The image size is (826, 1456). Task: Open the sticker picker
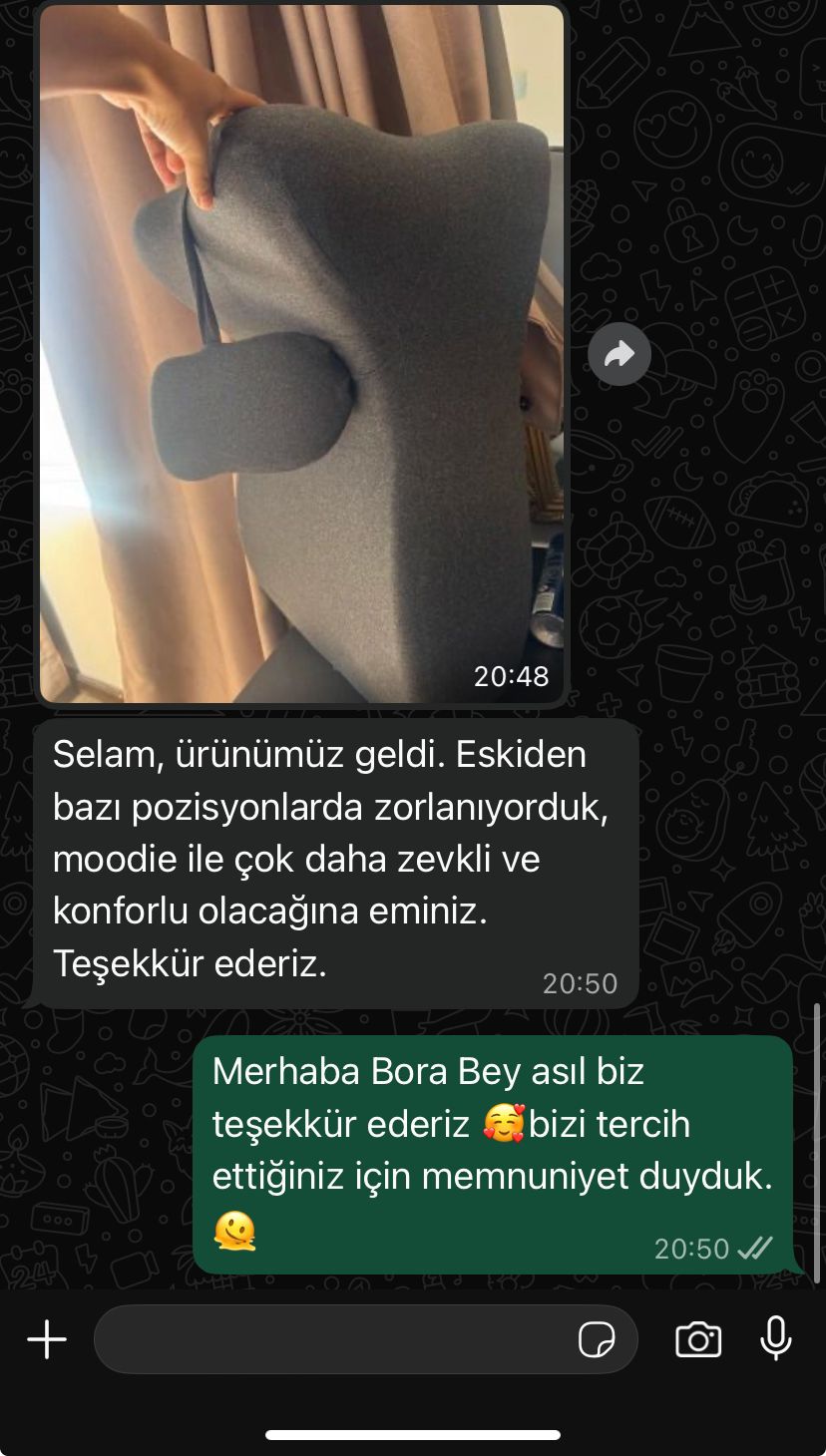pyautogui.click(x=597, y=1339)
